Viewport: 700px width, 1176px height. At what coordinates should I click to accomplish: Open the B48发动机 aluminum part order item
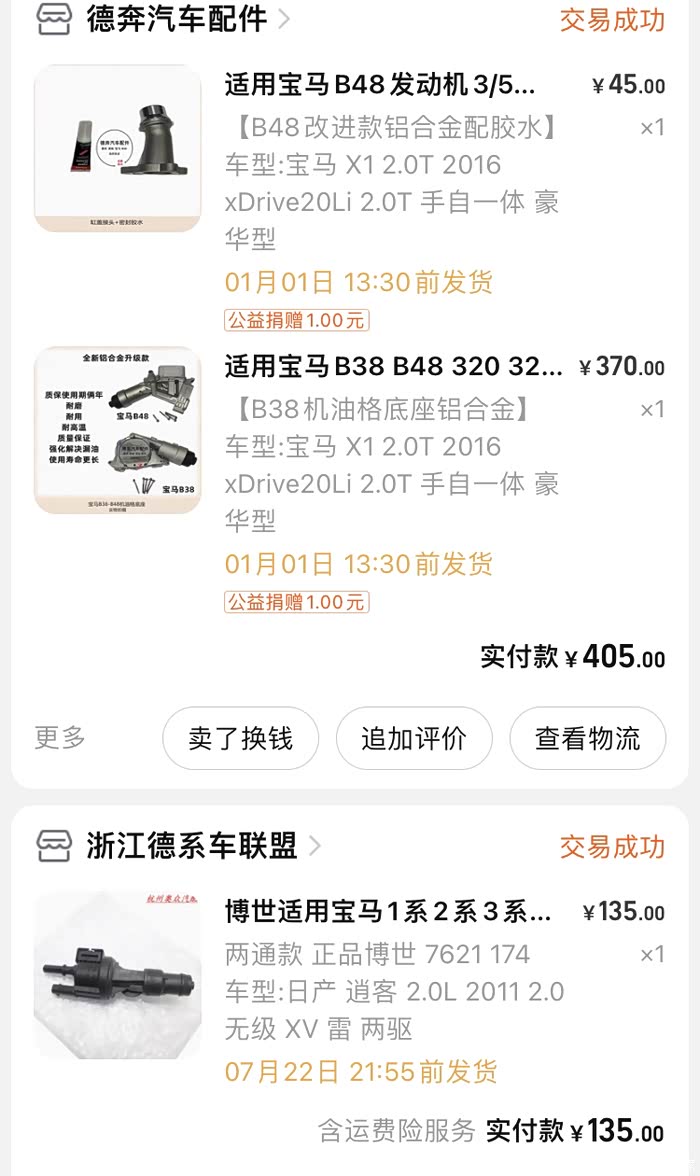(379, 85)
